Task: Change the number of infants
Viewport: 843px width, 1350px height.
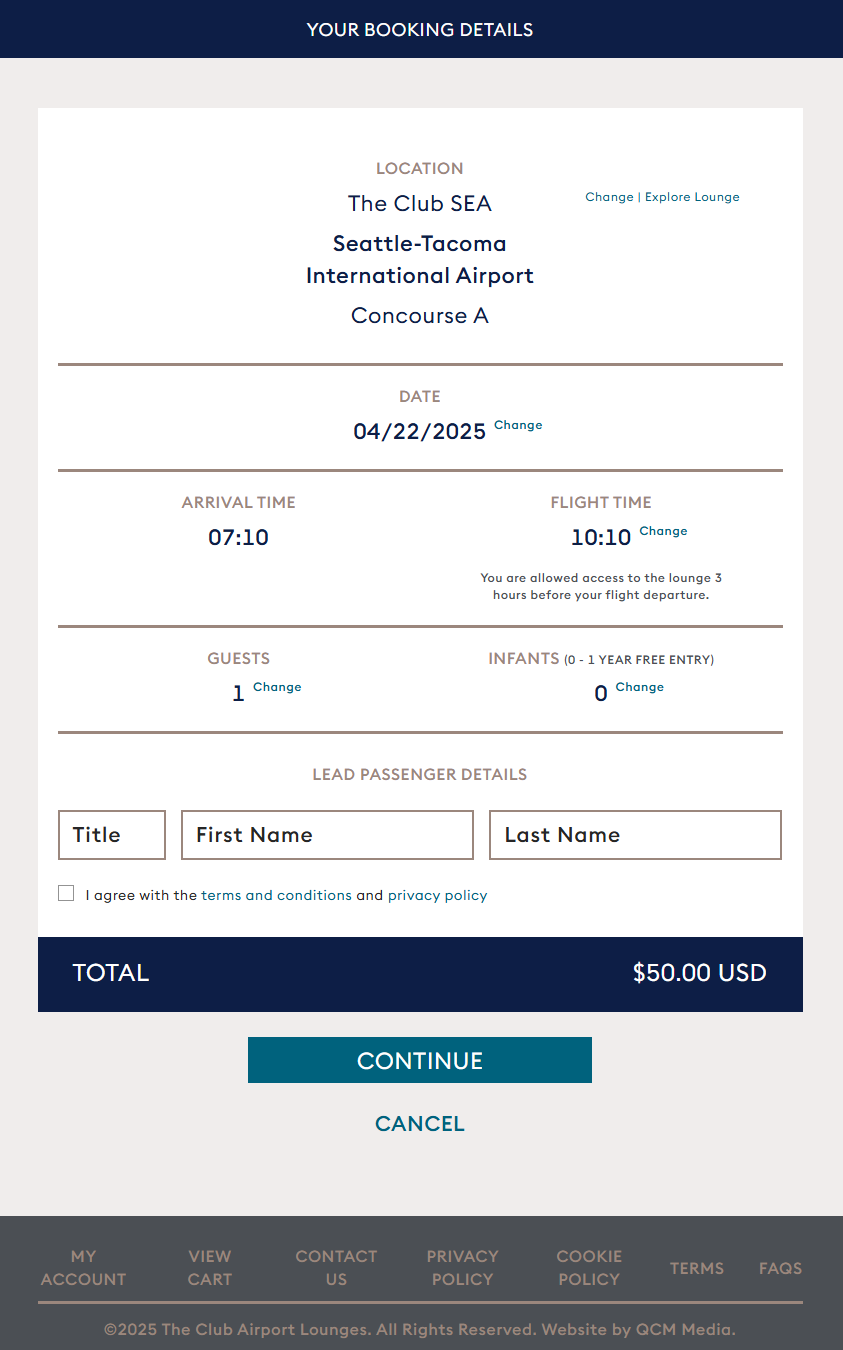Action: pos(639,687)
